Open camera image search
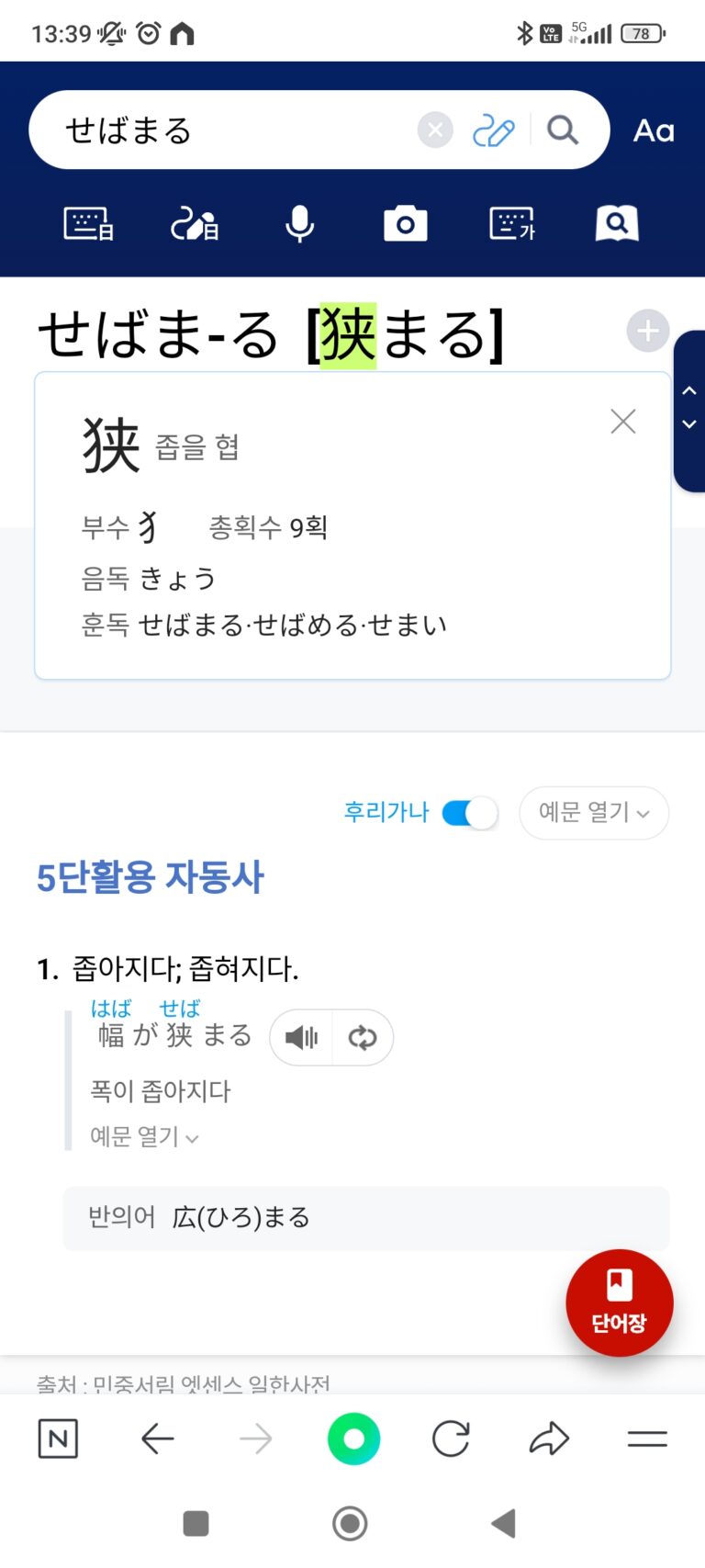Viewport: 705px width, 1568px height. tap(405, 223)
